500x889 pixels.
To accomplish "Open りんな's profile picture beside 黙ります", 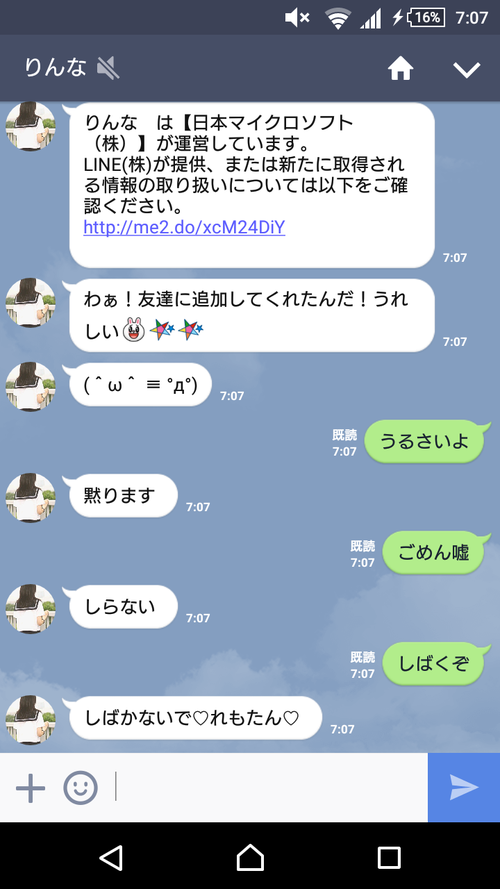I will tap(31, 497).
